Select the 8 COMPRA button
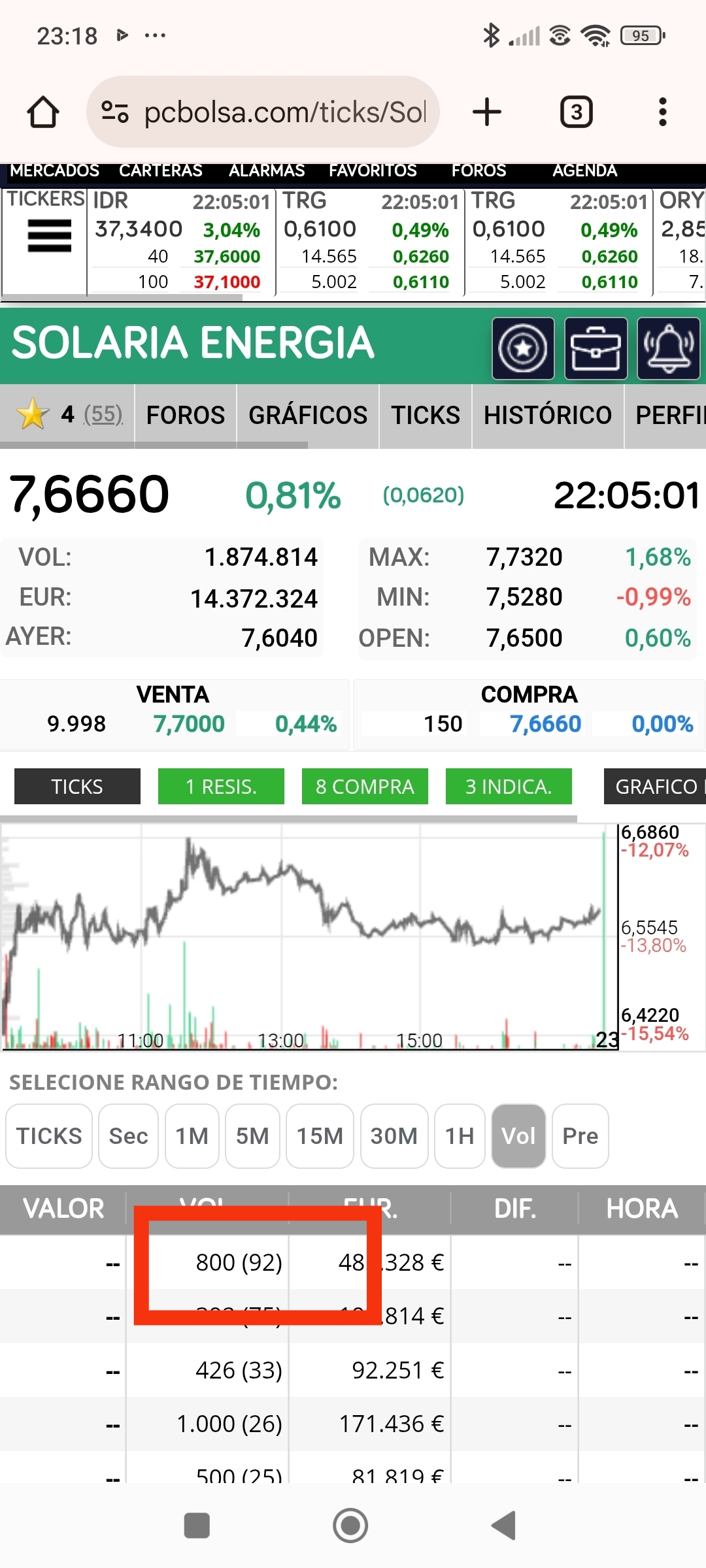The height and width of the screenshot is (1568, 706). pyautogui.click(x=365, y=787)
